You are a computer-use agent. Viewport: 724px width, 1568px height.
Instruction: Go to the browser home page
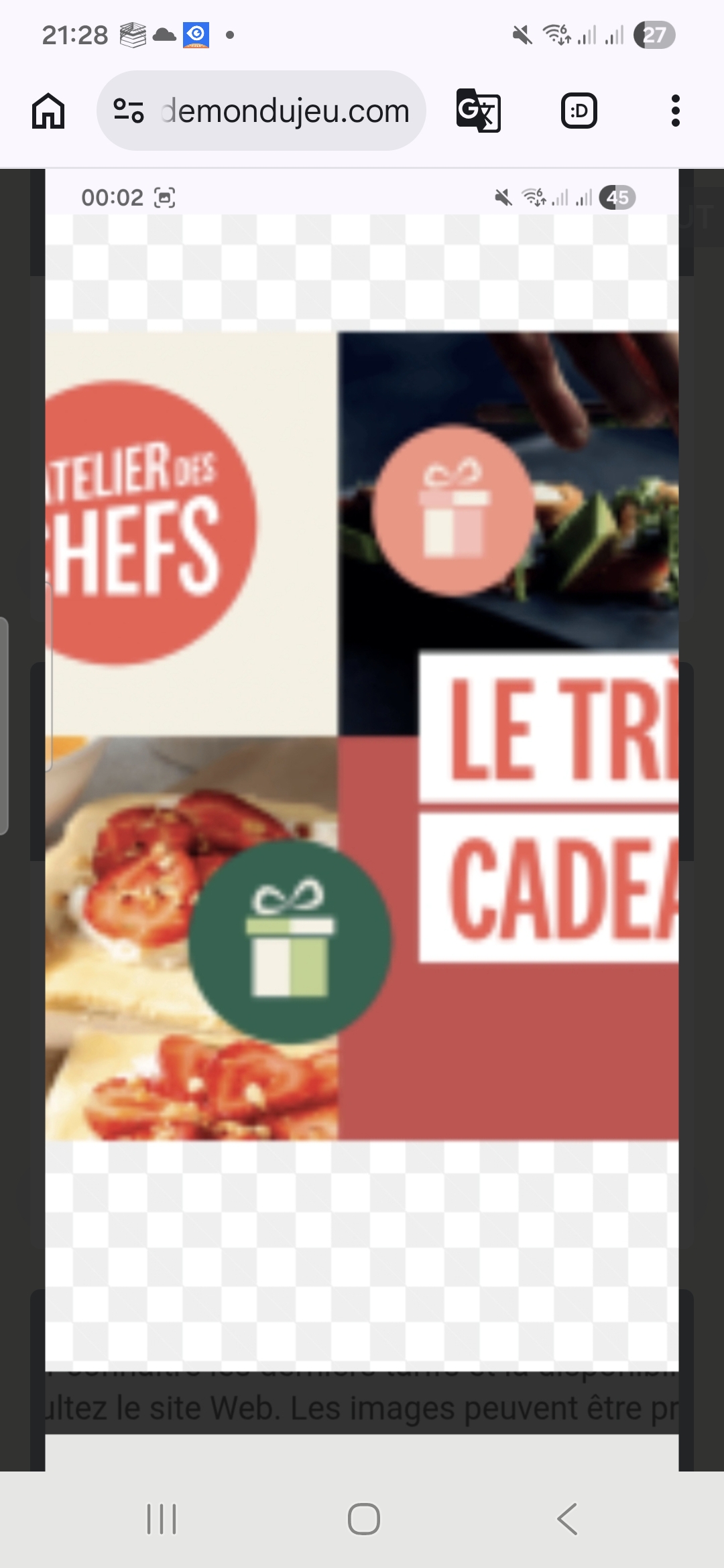click(48, 111)
